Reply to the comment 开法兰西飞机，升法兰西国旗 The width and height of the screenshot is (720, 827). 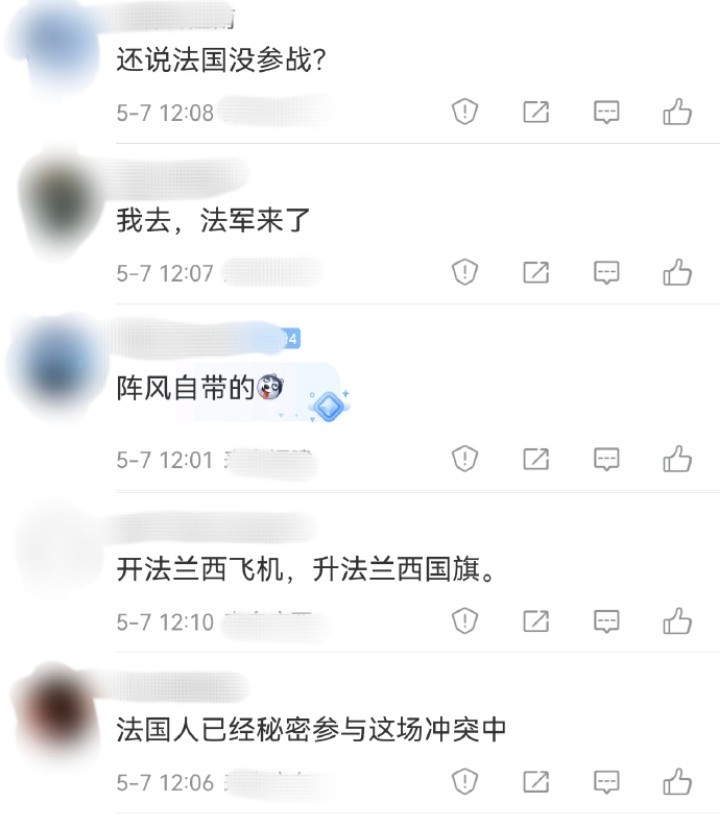pyautogui.click(x=607, y=621)
